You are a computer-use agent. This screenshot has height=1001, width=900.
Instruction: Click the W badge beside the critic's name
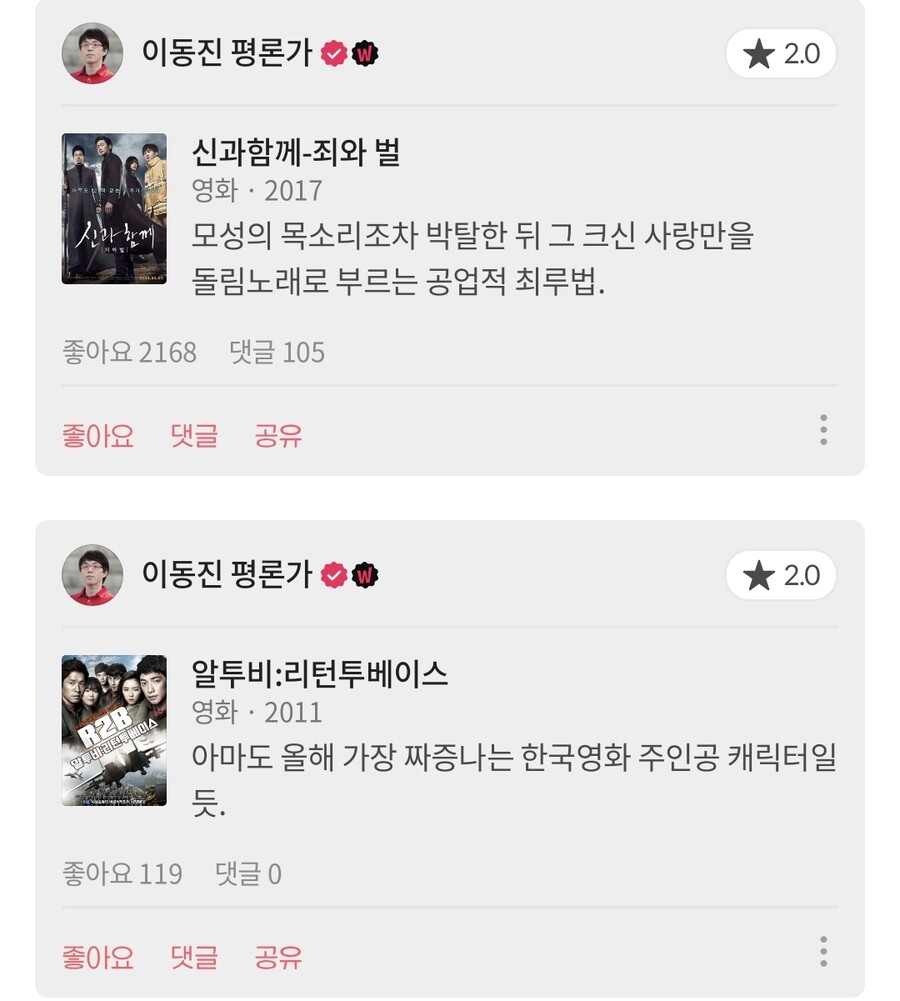[x=364, y=54]
